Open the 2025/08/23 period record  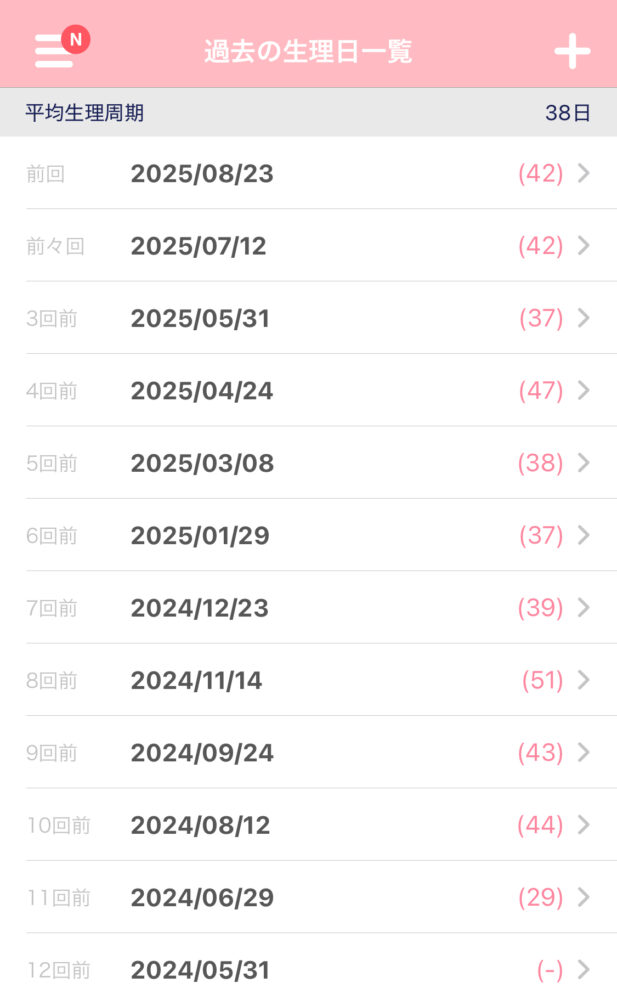pyautogui.click(x=308, y=173)
